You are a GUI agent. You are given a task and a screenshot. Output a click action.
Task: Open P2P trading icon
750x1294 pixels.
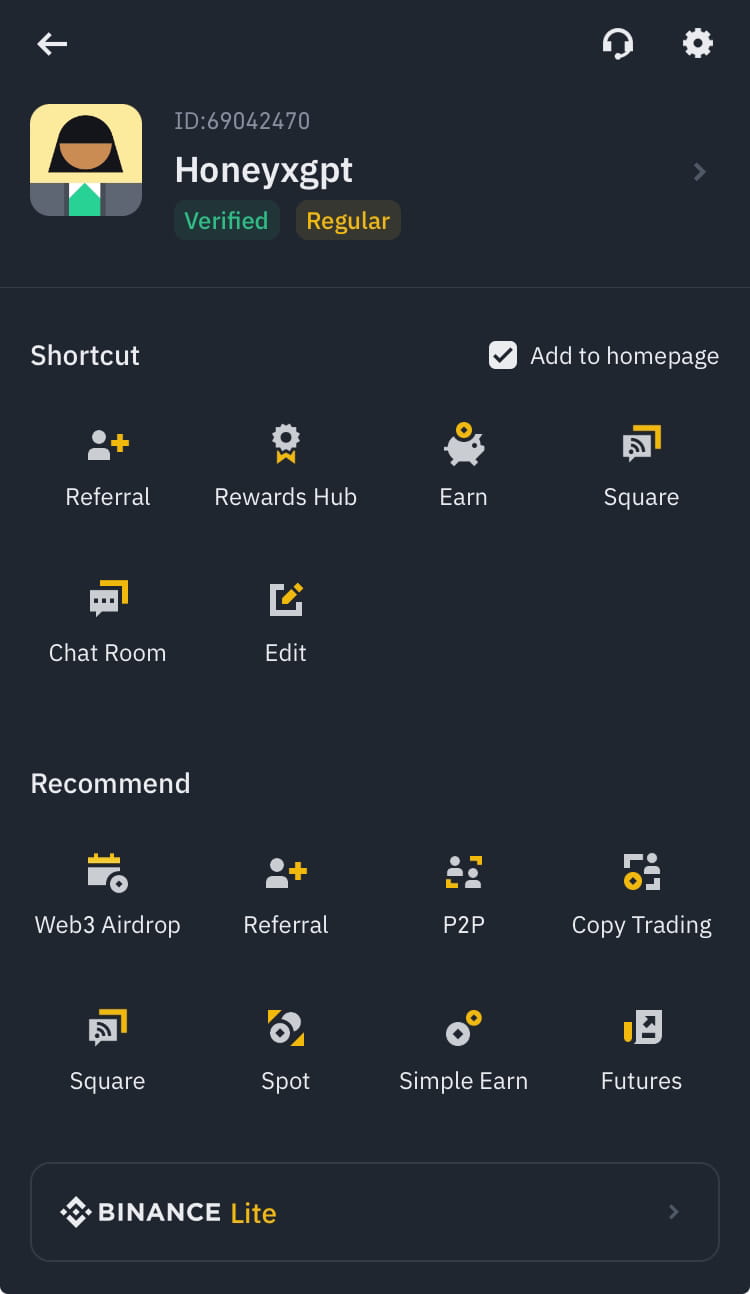[x=463, y=872]
